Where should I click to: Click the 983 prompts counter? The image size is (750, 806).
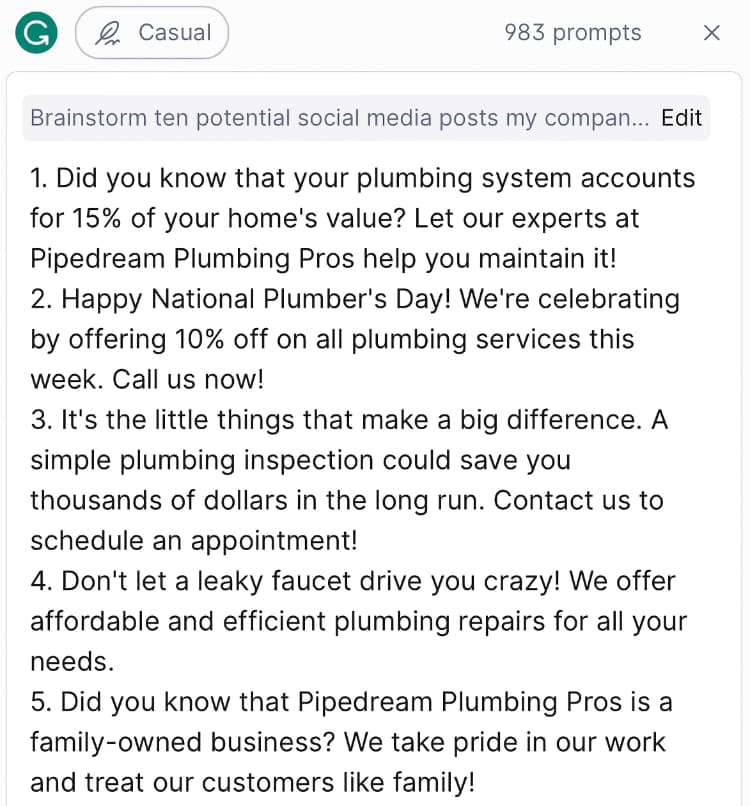click(x=572, y=32)
